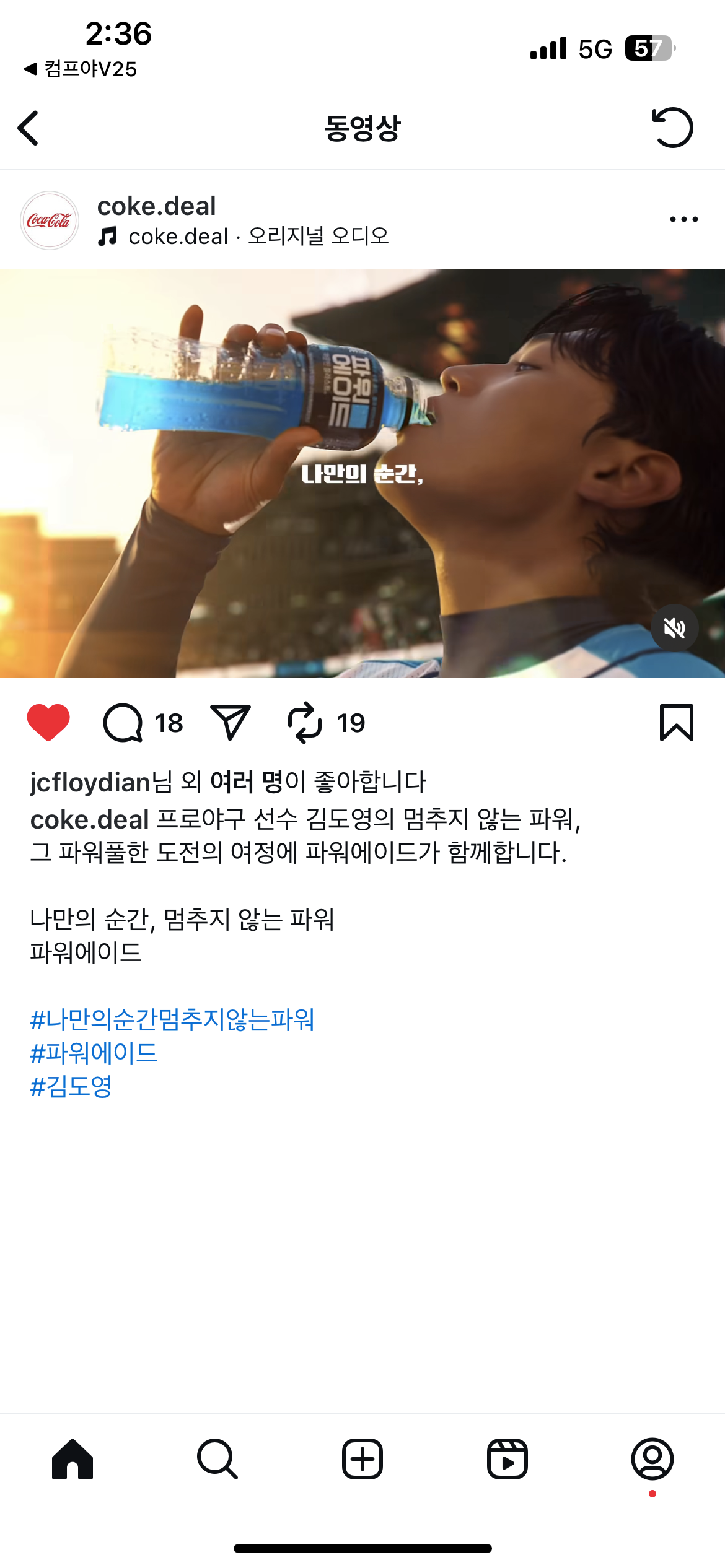The height and width of the screenshot is (1568, 725).
Task: Tap the refresh icon in header
Action: pyautogui.click(x=672, y=128)
